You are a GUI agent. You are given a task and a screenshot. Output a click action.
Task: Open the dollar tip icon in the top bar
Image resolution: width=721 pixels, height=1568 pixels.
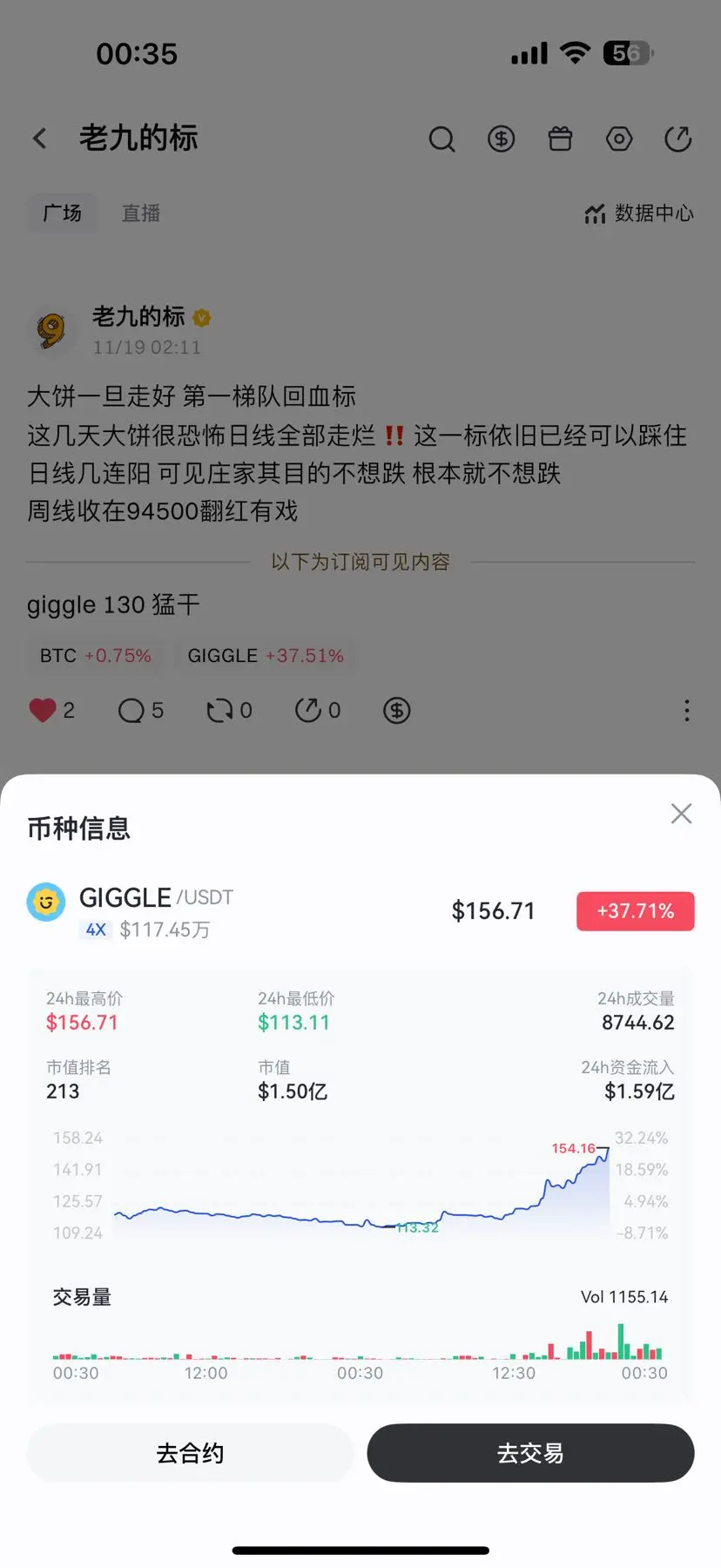click(x=501, y=139)
